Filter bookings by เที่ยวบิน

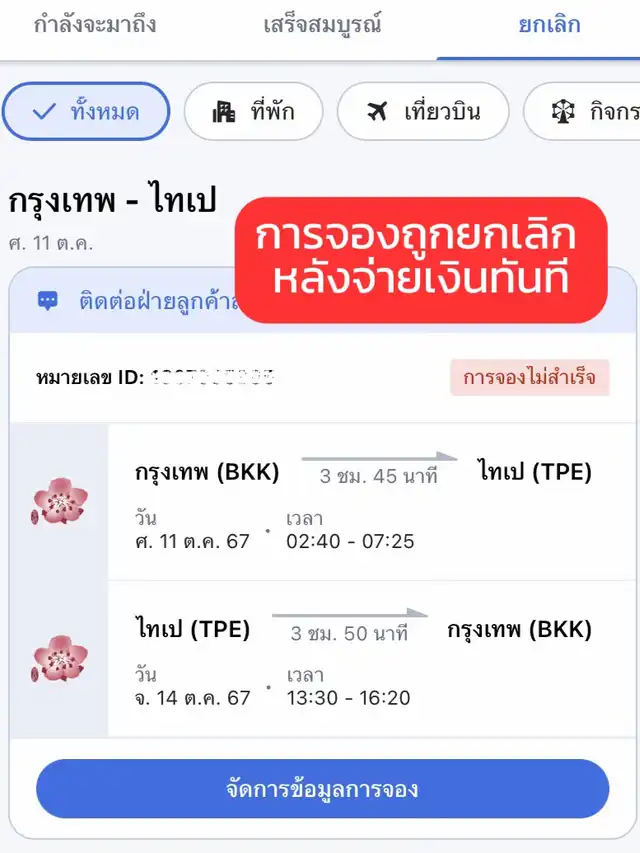[423, 111]
